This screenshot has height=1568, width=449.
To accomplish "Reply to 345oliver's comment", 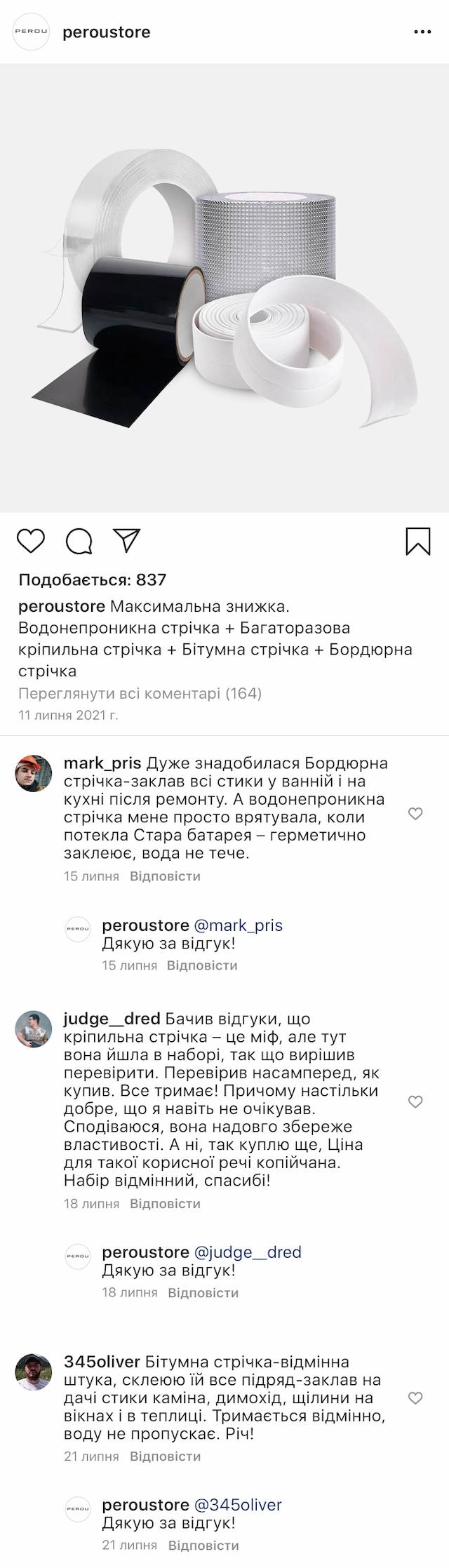I will tap(165, 1456).
